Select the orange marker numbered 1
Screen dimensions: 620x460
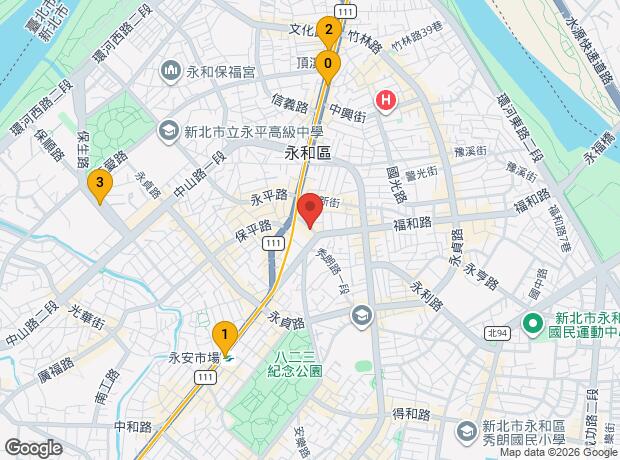pos(225,338)
